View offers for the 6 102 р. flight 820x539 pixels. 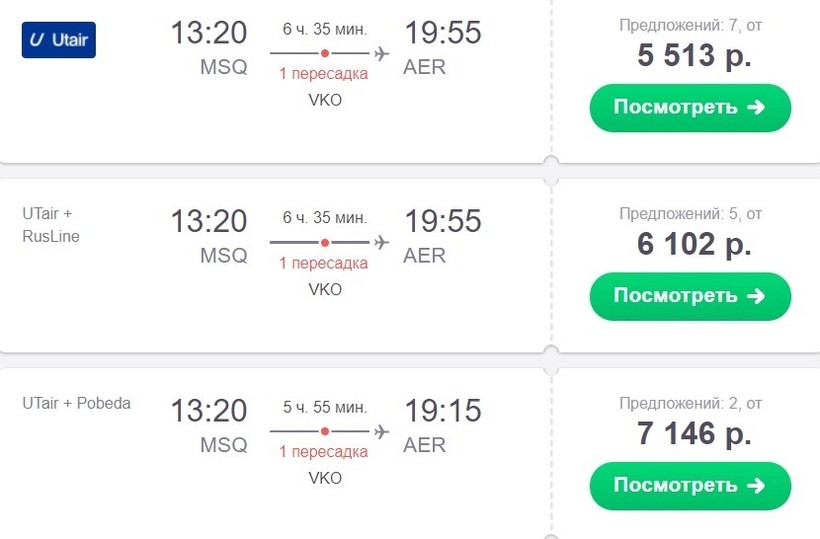tap(689, 296)
